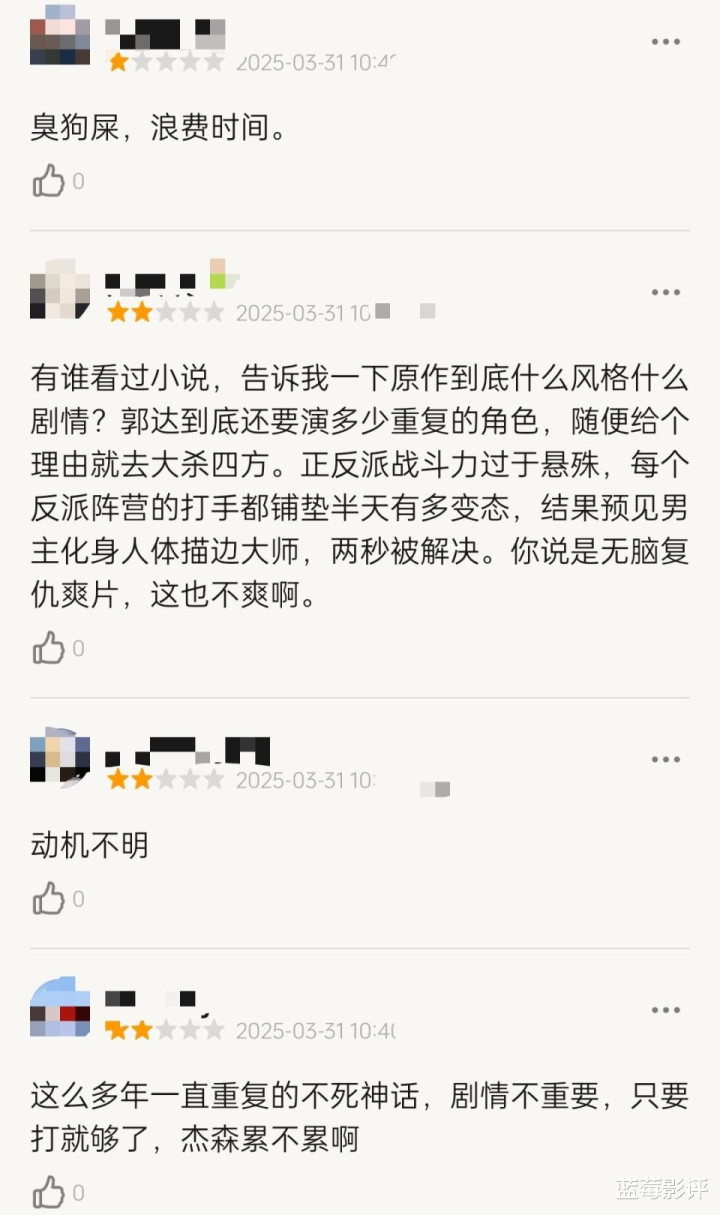Open overflow menu for "动机不明" review
The height and width of the screenshot is (1215, 720).
click(x=666, y=759)
